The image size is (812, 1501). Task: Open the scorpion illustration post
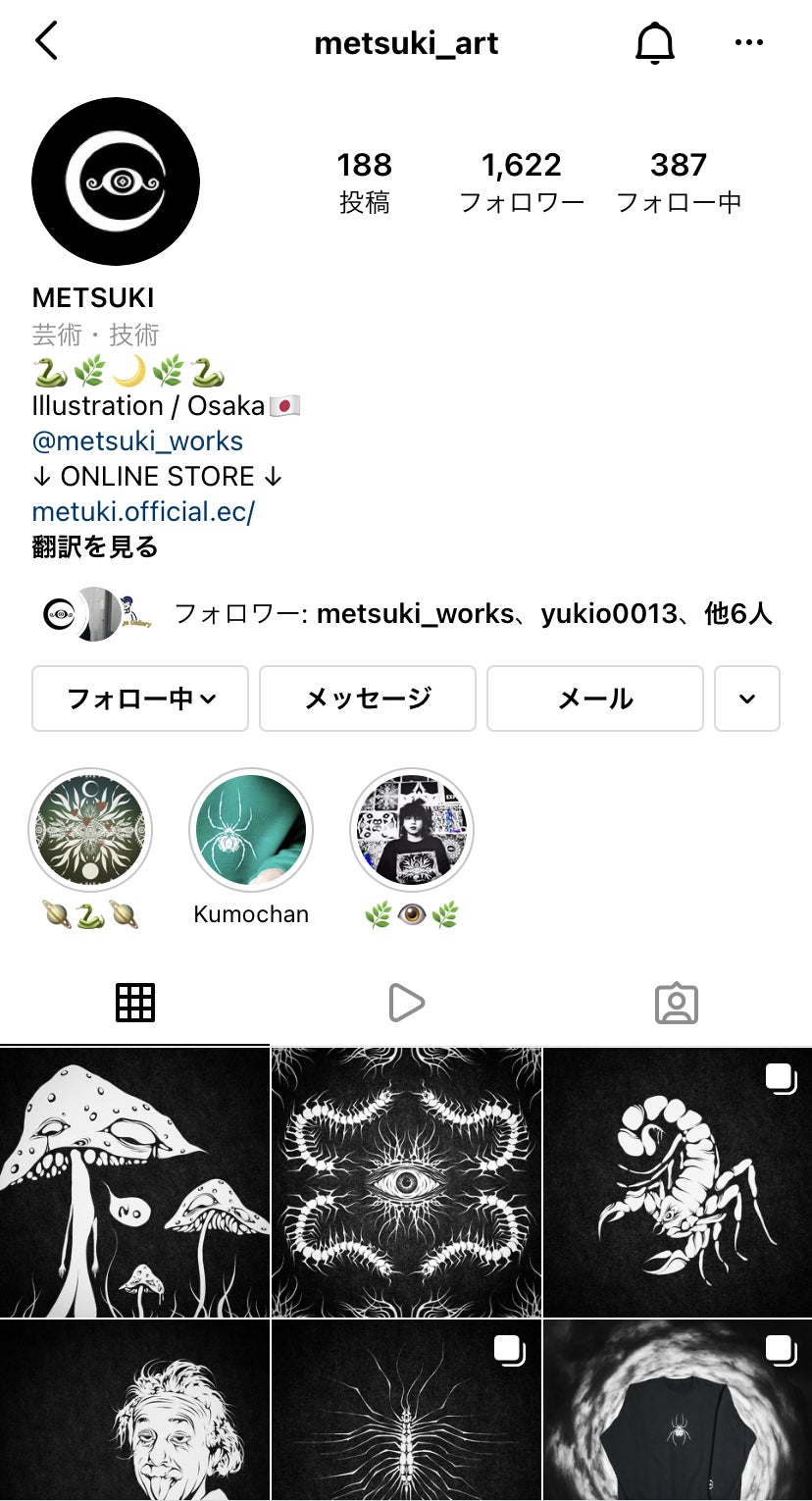tap(678, 1182)
